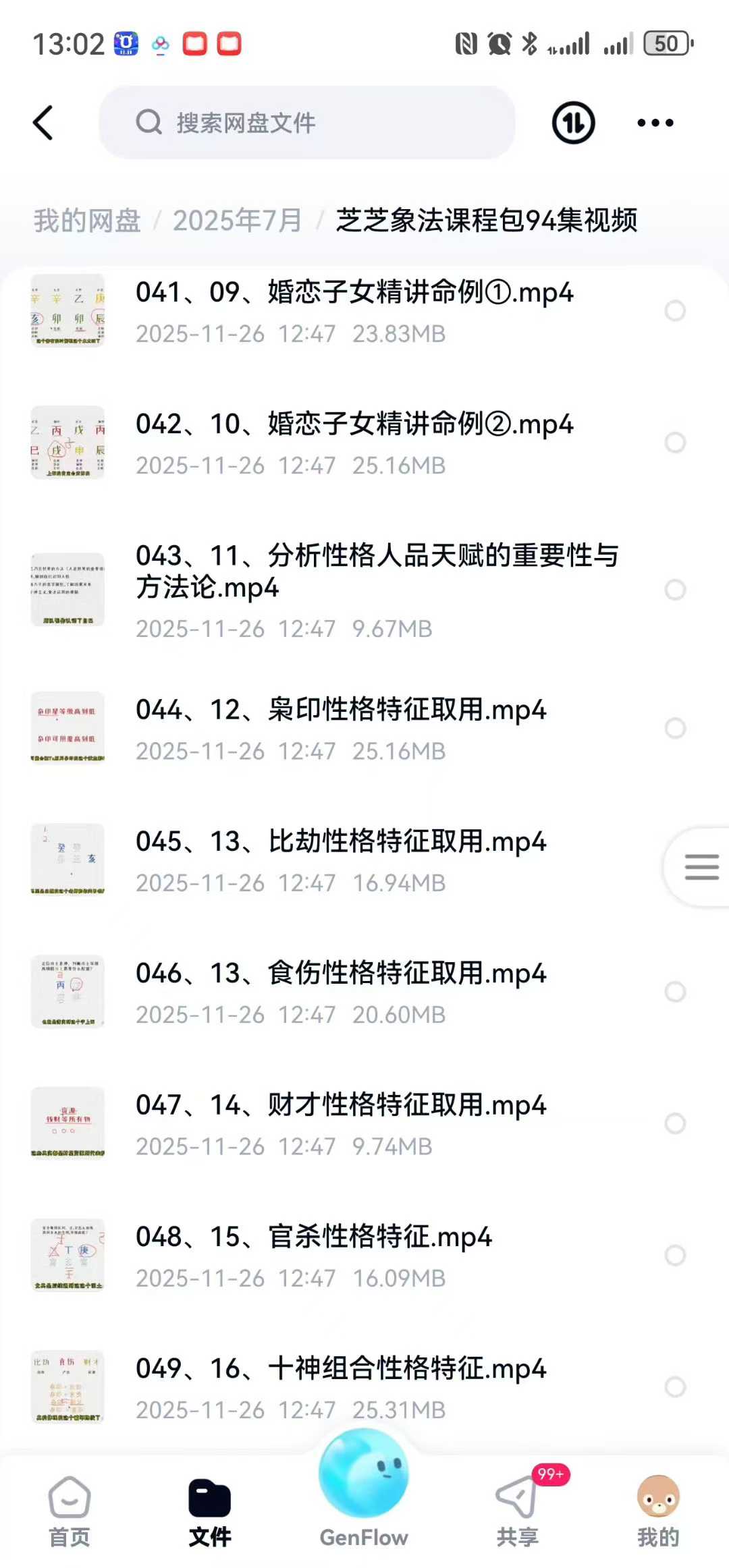Switch to the 共享 tab

pos(518,1512)
